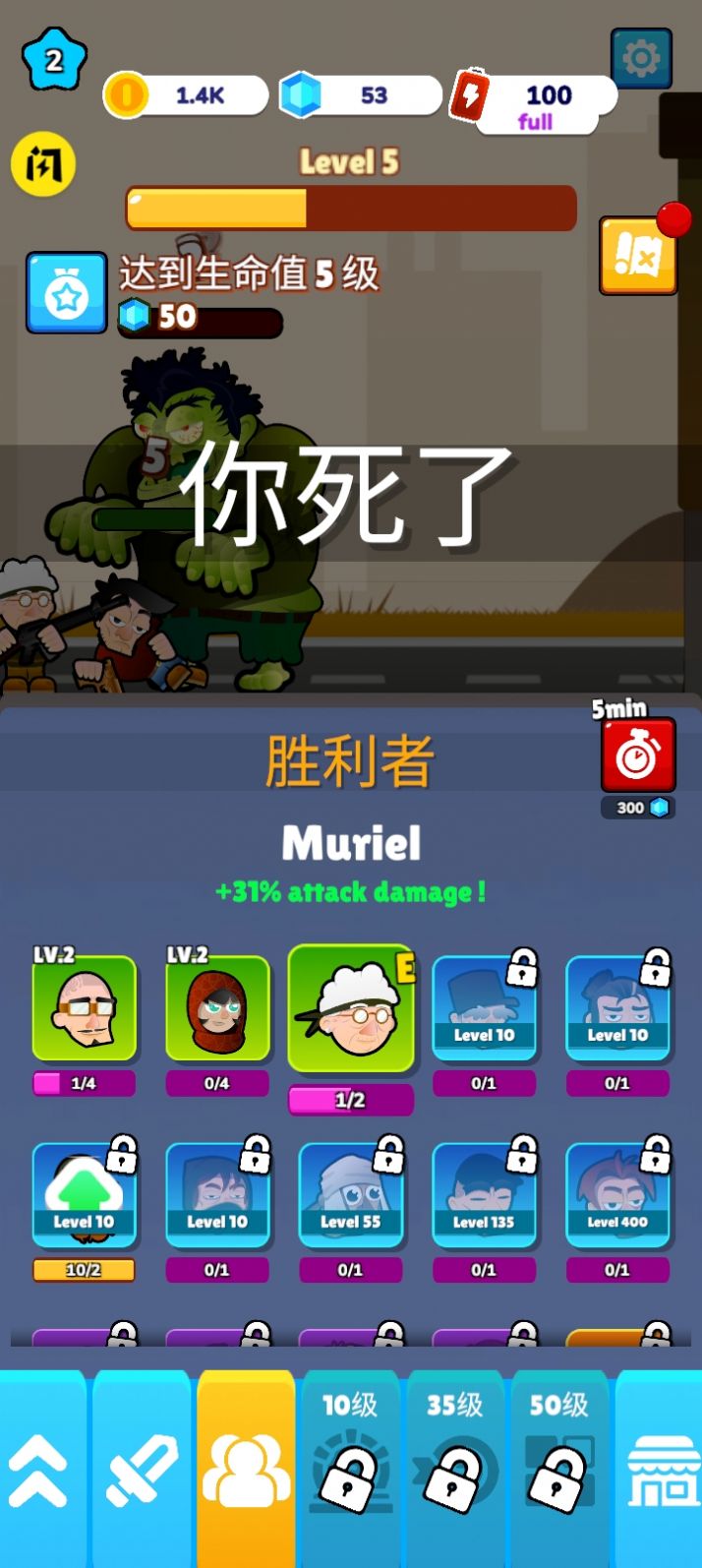Upgrade the hero with green arrow 10/2
702x1568 pixels.
[85, 1197]
